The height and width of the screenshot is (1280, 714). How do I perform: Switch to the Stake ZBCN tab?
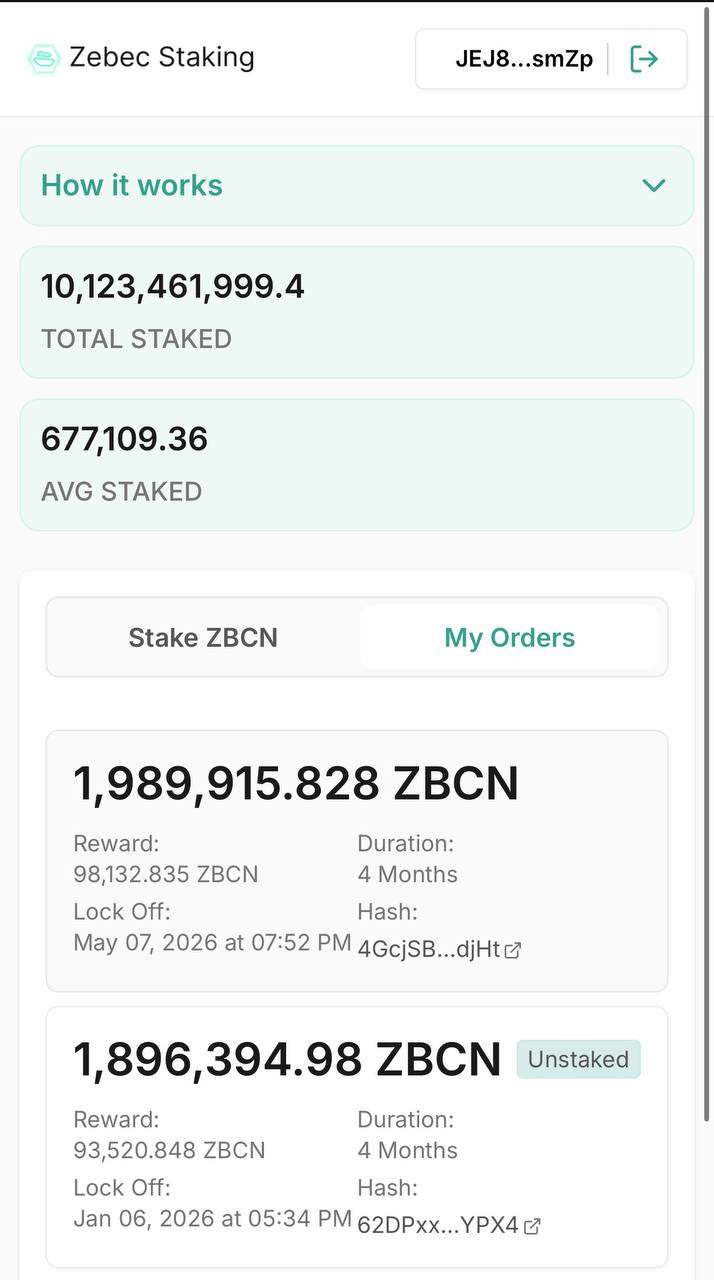(x=203, y=638)
